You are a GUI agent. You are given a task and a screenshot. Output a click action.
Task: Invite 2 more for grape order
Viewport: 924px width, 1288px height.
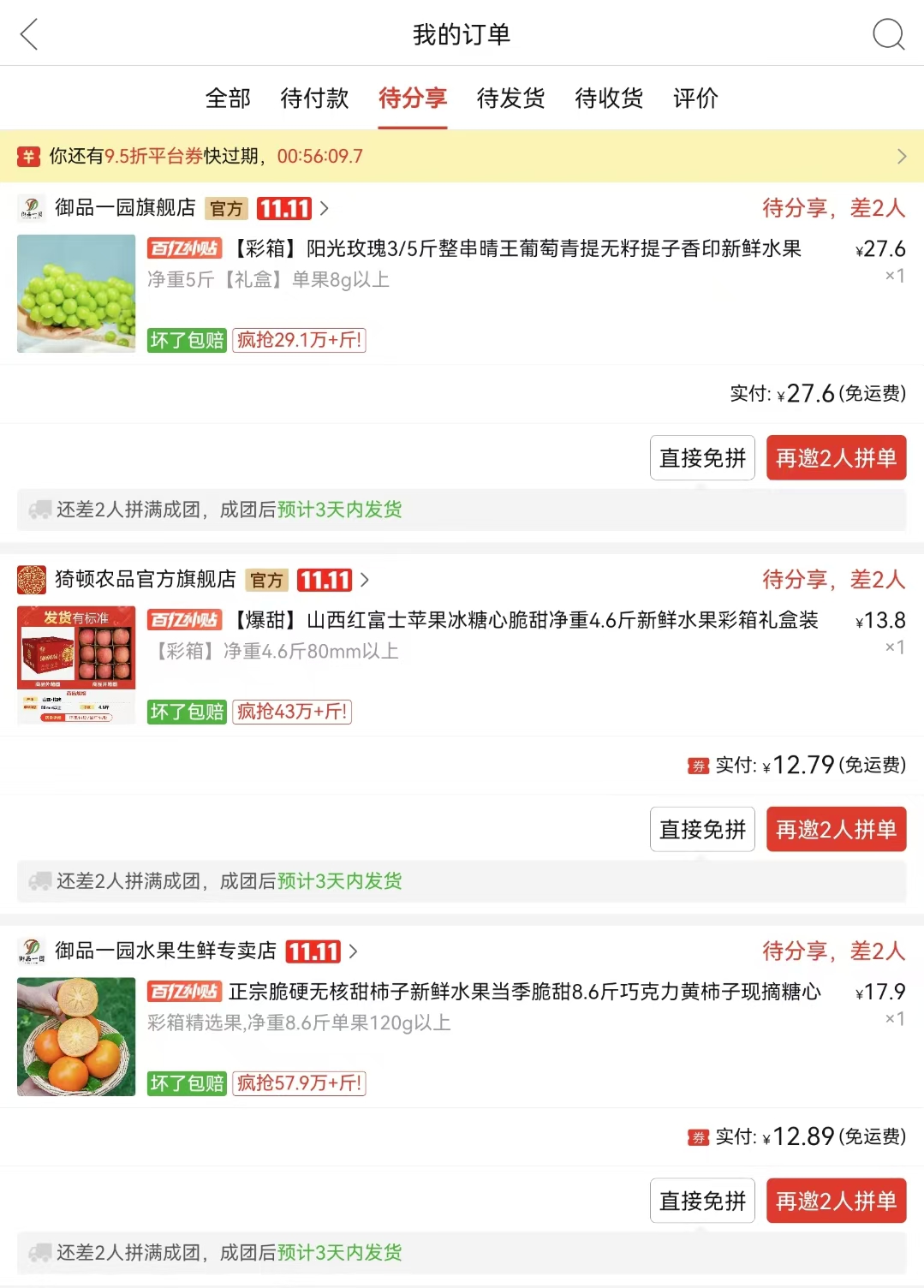836,458
